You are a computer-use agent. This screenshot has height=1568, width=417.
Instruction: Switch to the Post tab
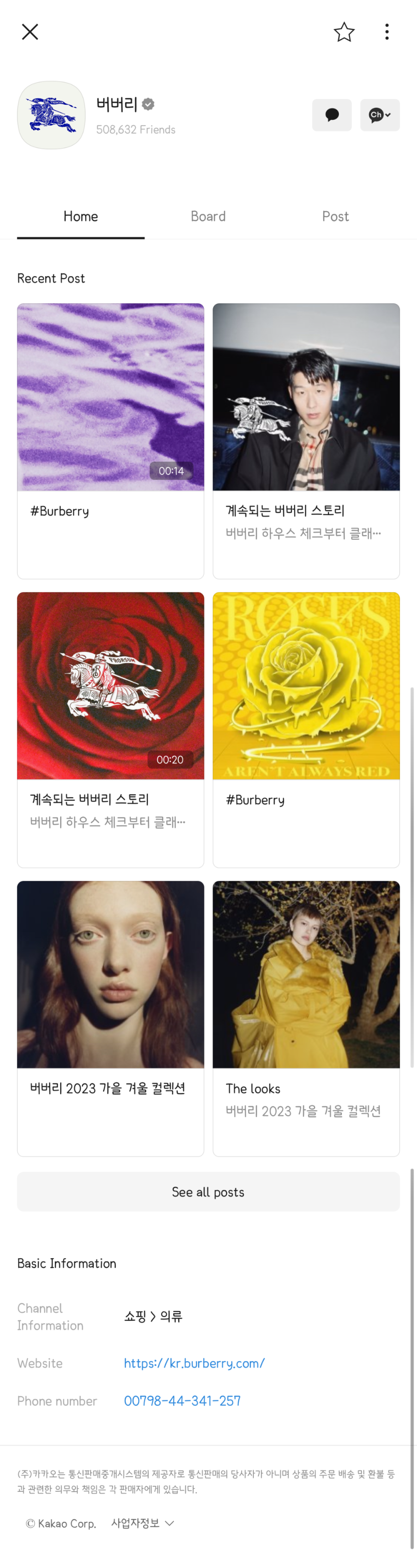(335, 217)
